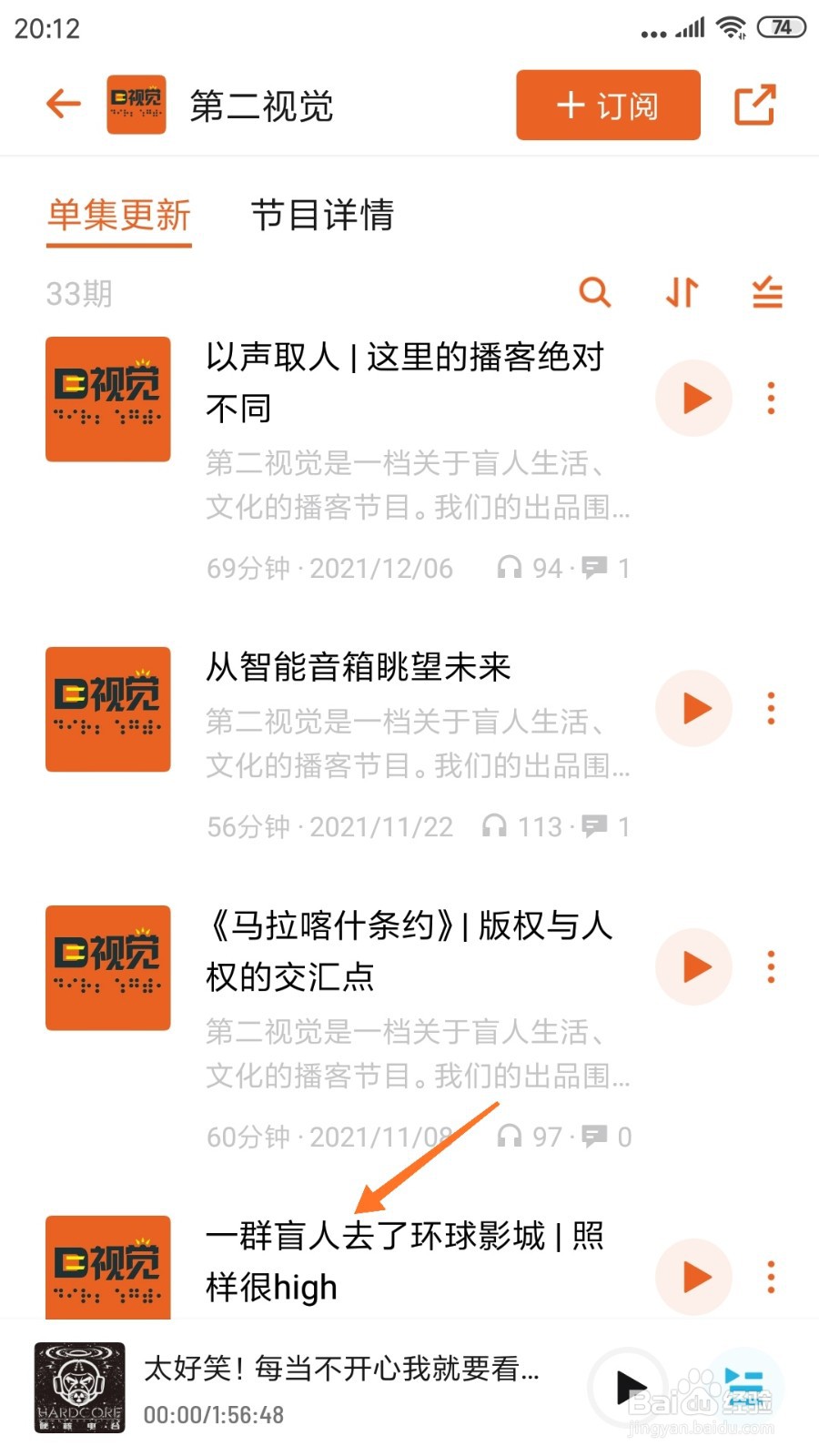Click the playback progress time 00:00/1:56:48
Screen dimensions: 819x1456
(x=214, y=1415)
